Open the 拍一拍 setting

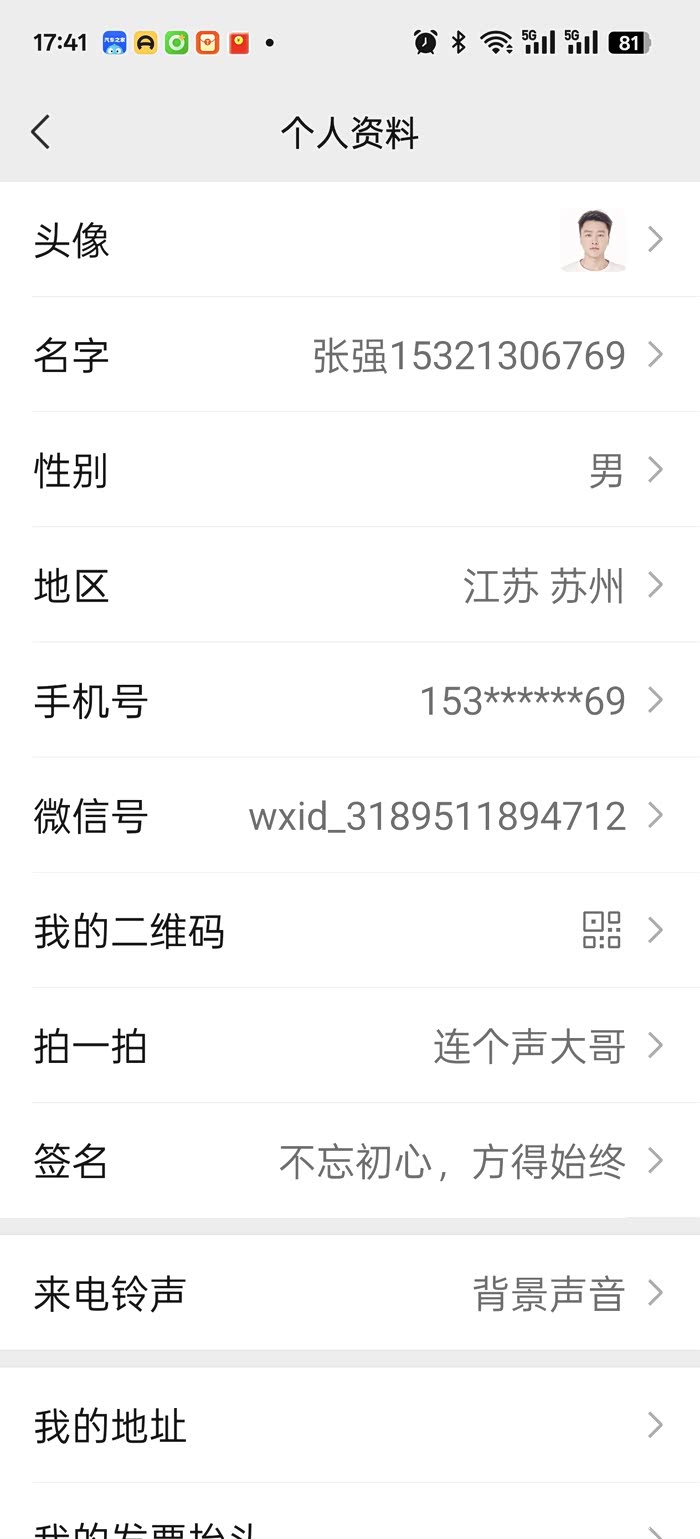pos(350,1045)
